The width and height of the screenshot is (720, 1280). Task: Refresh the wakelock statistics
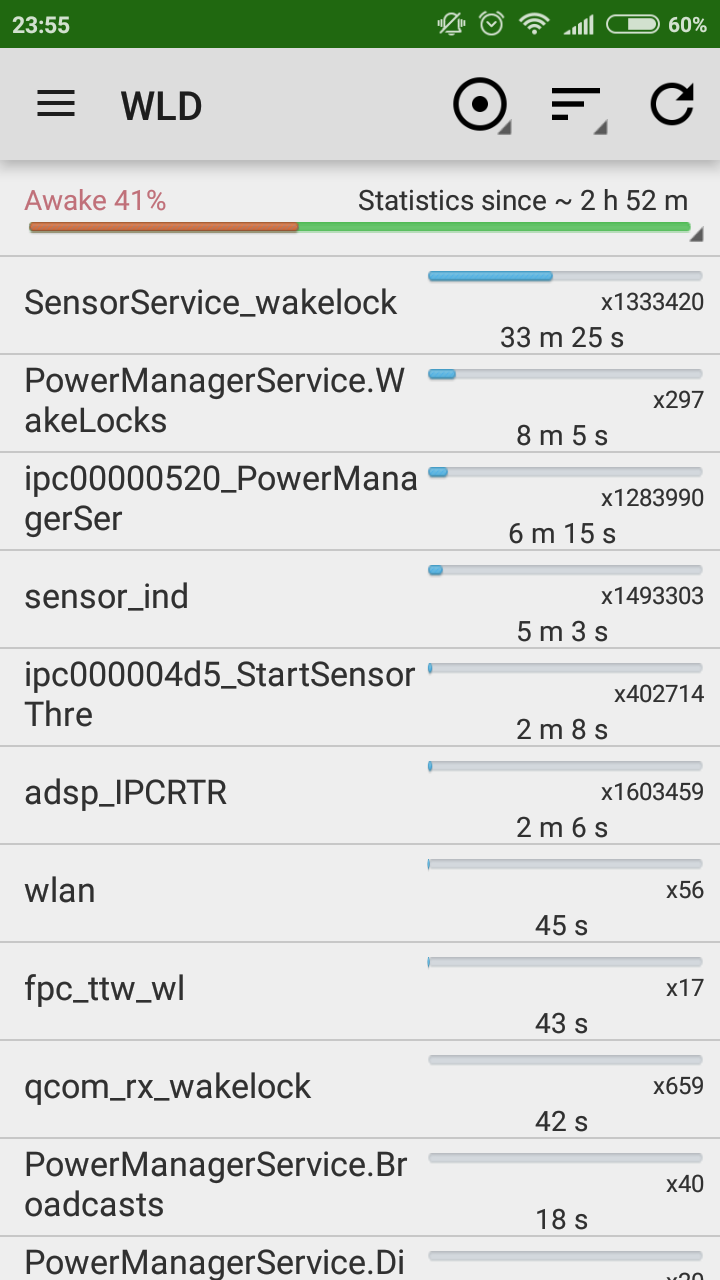[x=672, y=104]
